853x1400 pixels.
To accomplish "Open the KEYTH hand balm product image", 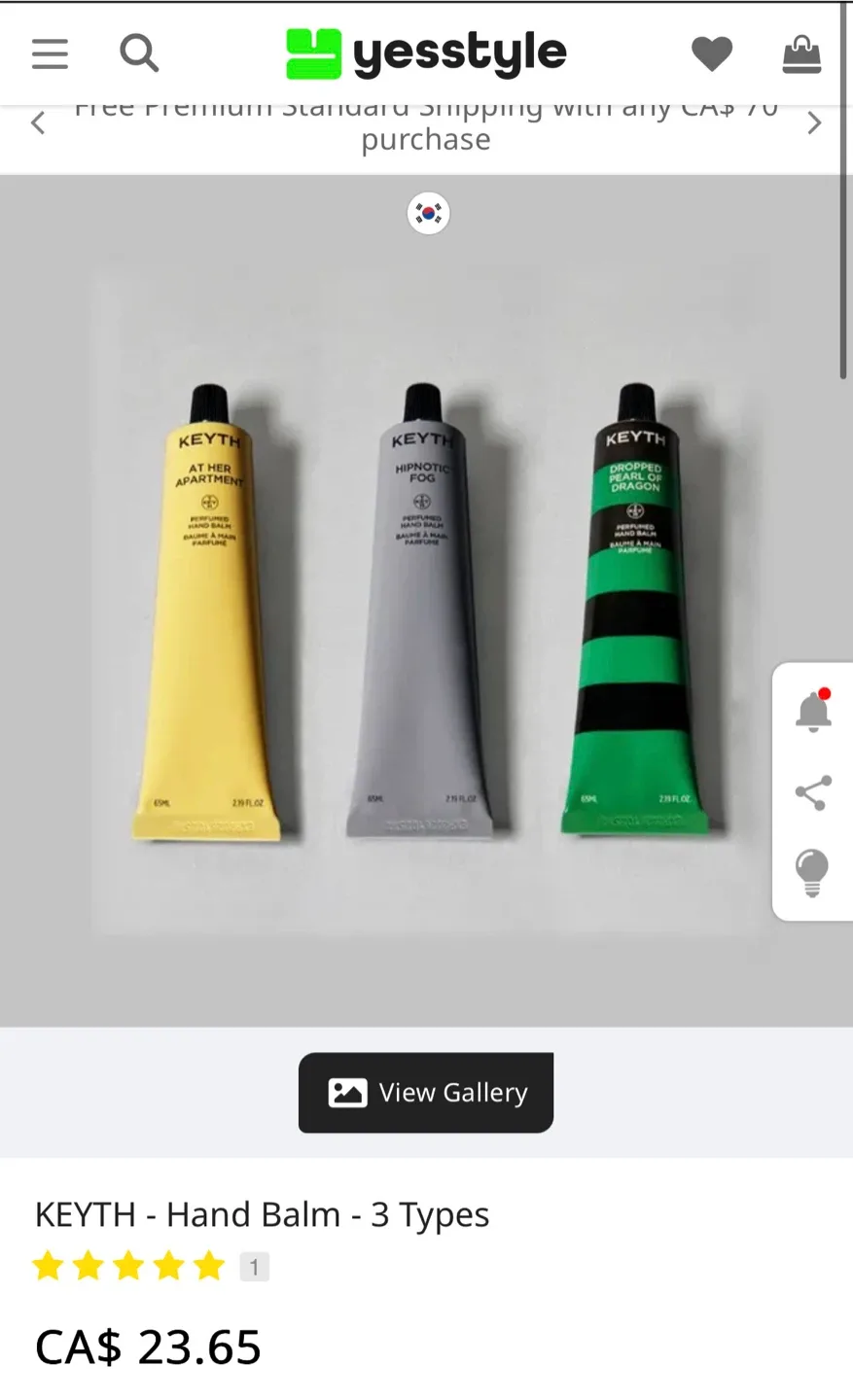I will tap(426, 603).
